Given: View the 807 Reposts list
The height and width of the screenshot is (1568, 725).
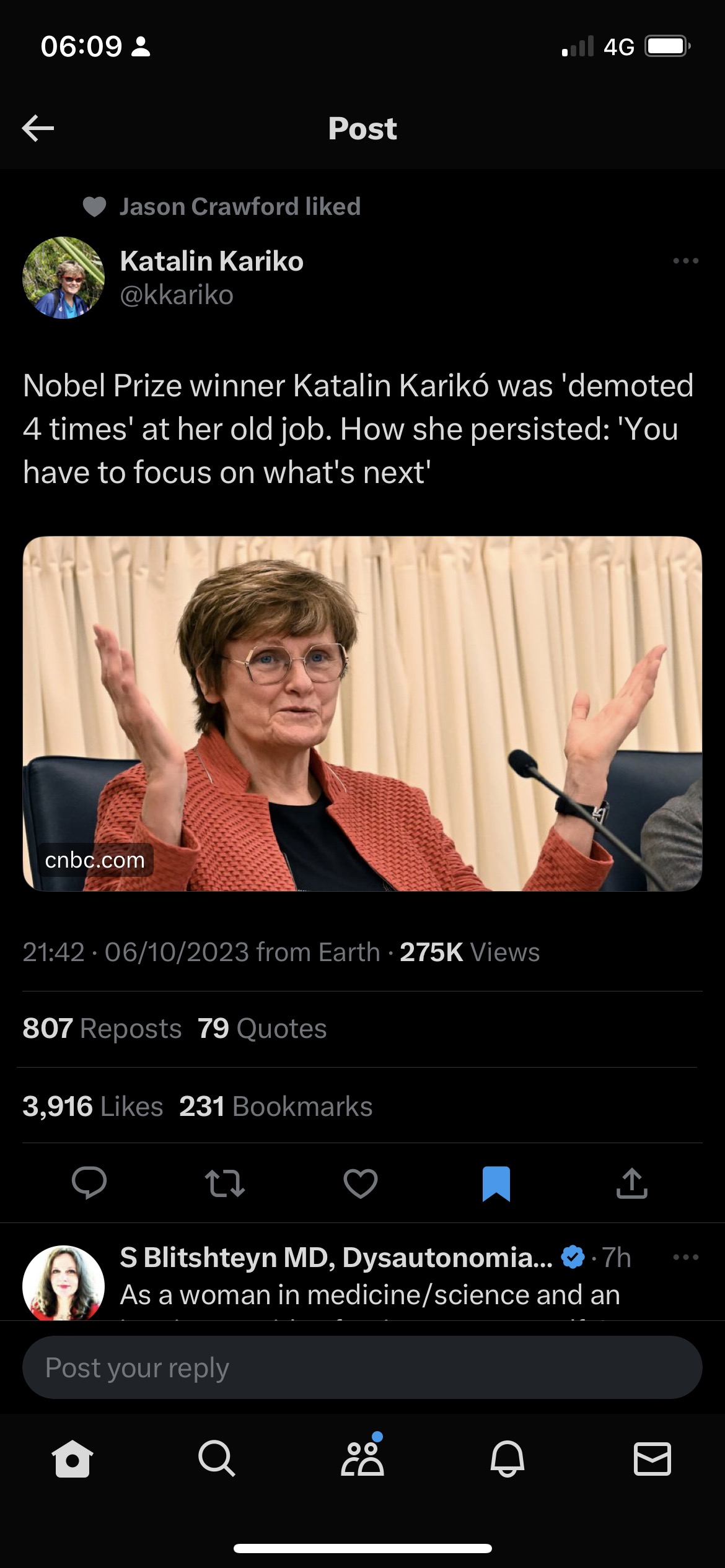Looking at the screenshot, I should coord(103,1028).
